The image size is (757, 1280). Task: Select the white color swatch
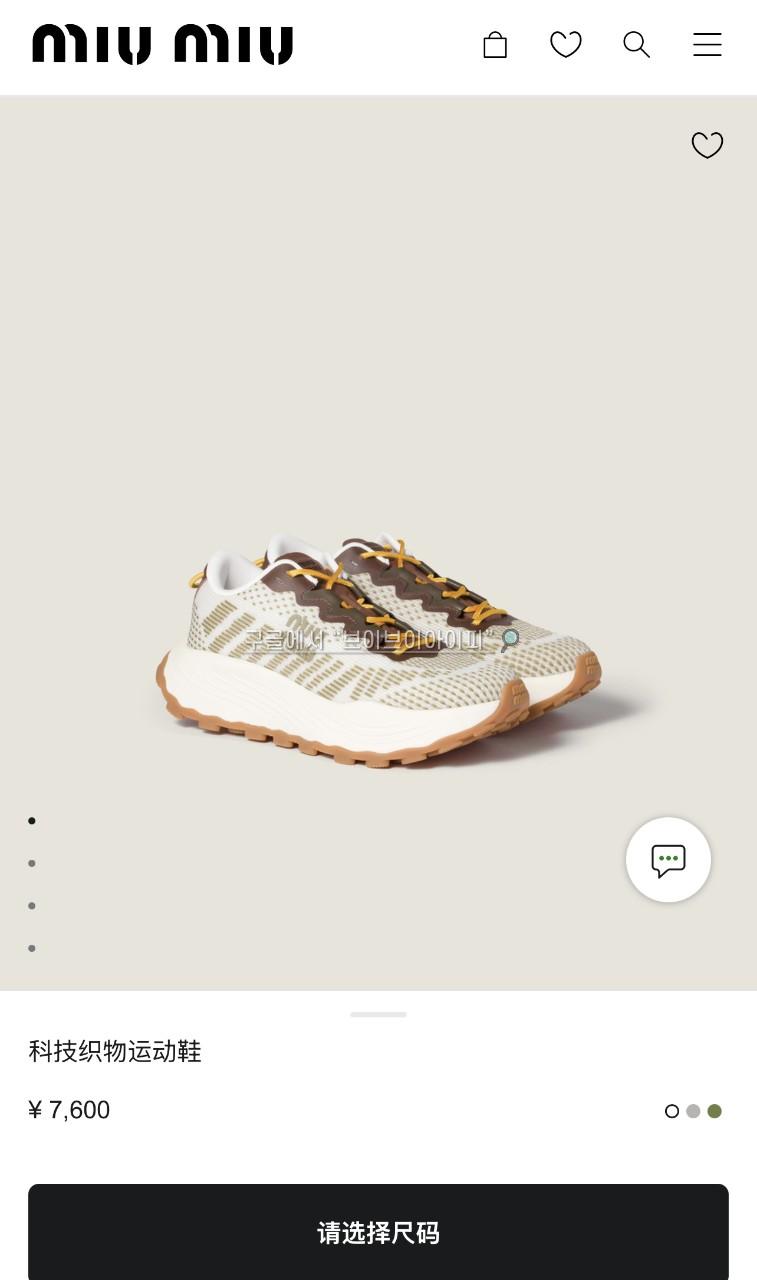(672, 1111)
